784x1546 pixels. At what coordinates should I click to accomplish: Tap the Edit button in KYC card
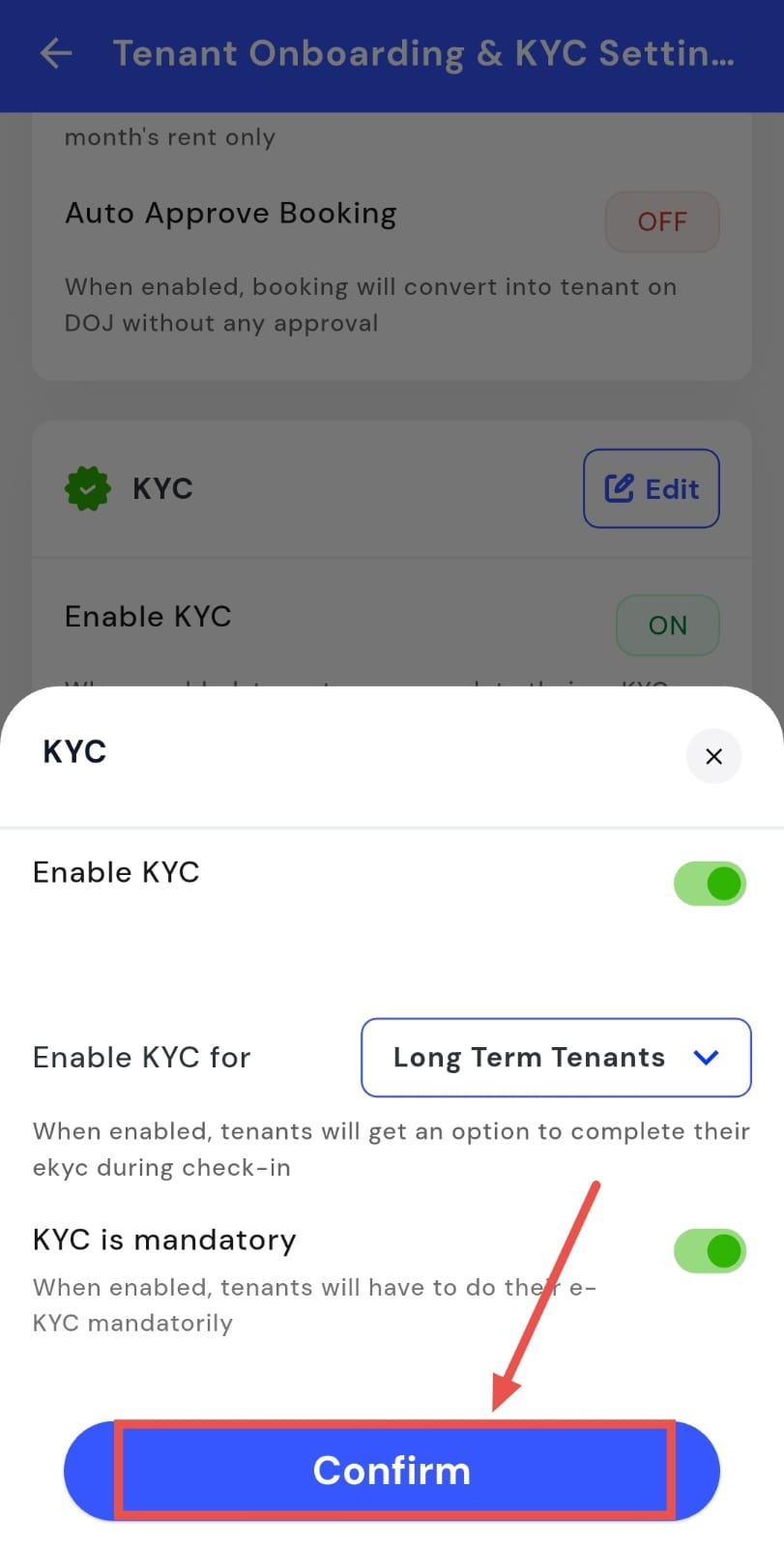[x=651, y=488]
